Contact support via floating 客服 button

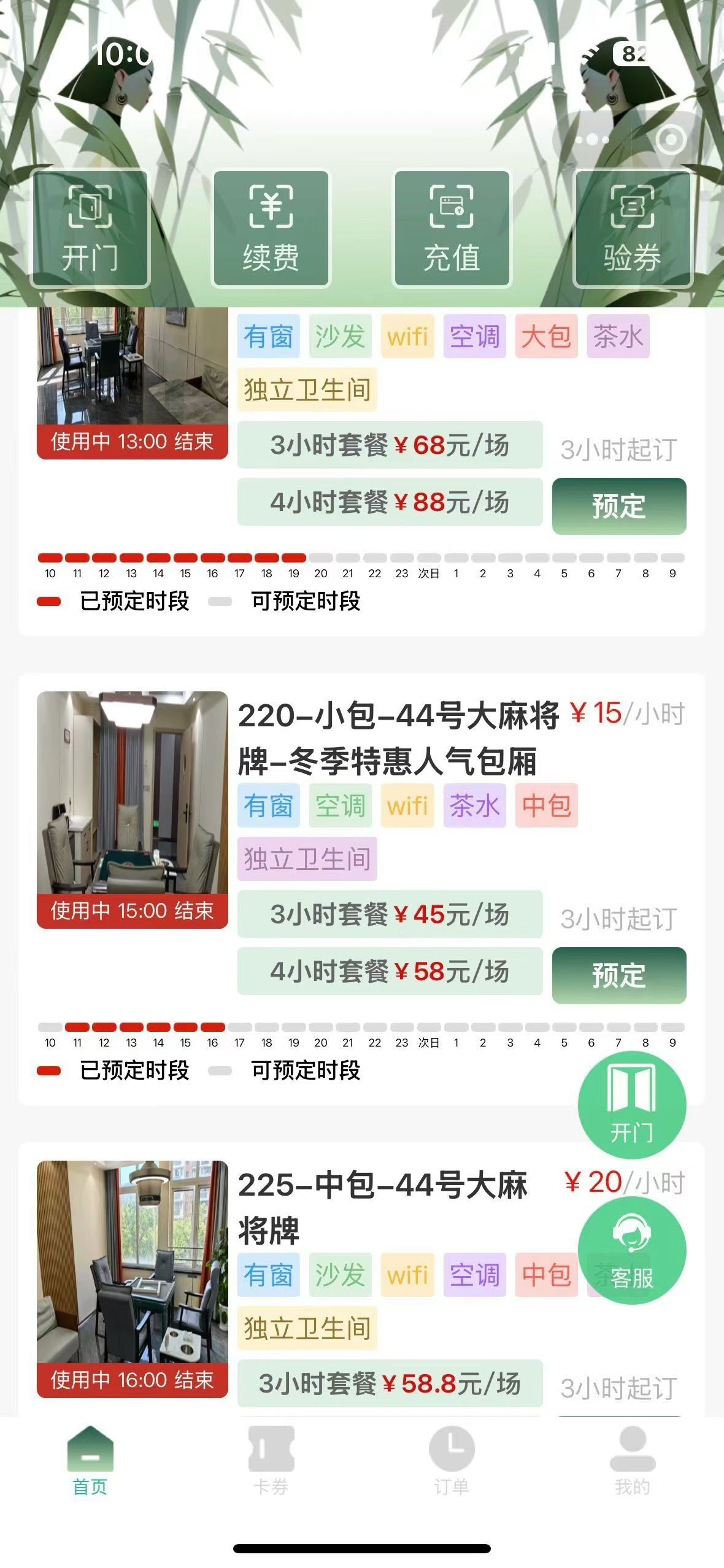631,1250
